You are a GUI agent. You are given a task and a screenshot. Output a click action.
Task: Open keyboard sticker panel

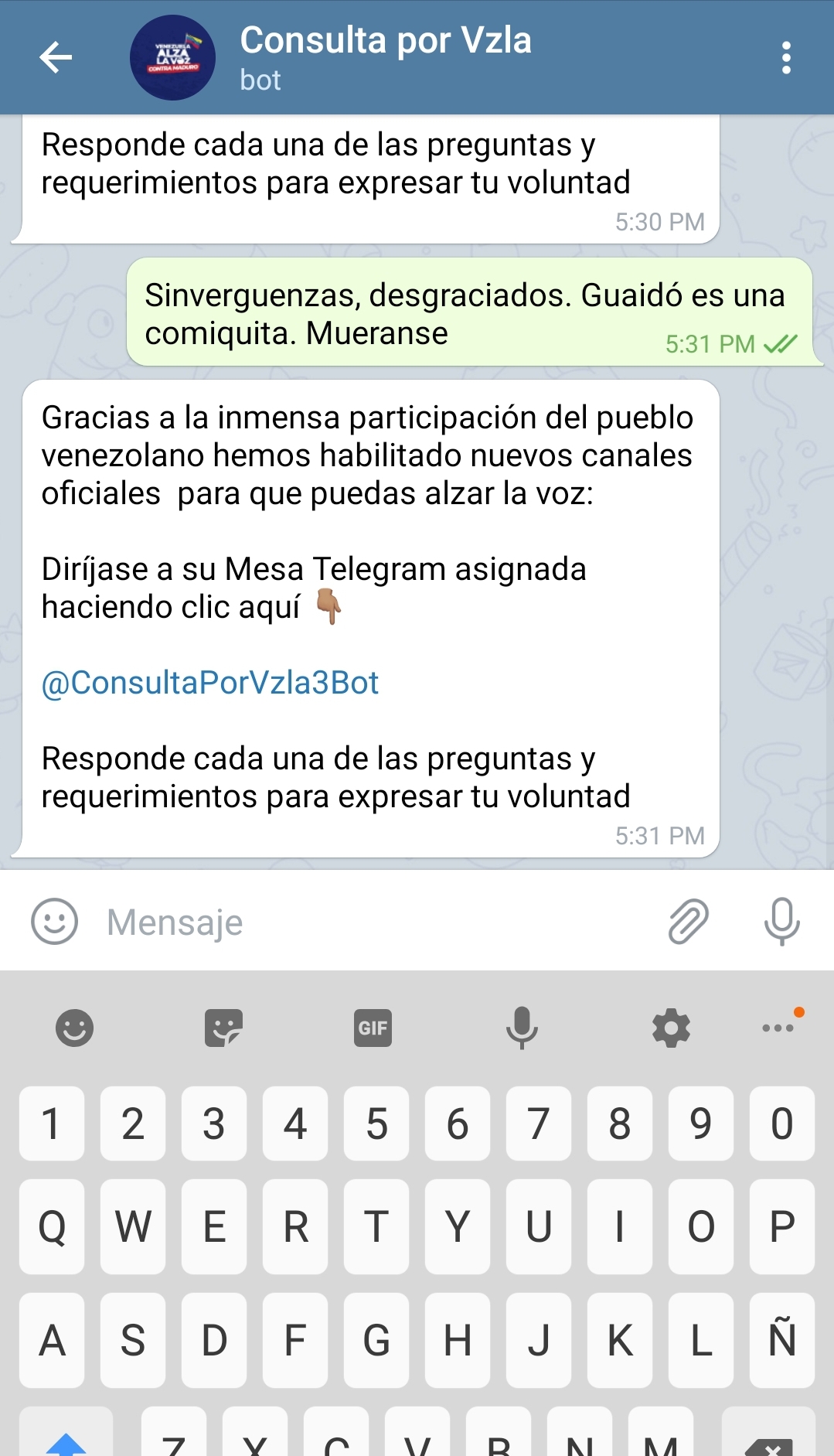[x=223, y=1028]
